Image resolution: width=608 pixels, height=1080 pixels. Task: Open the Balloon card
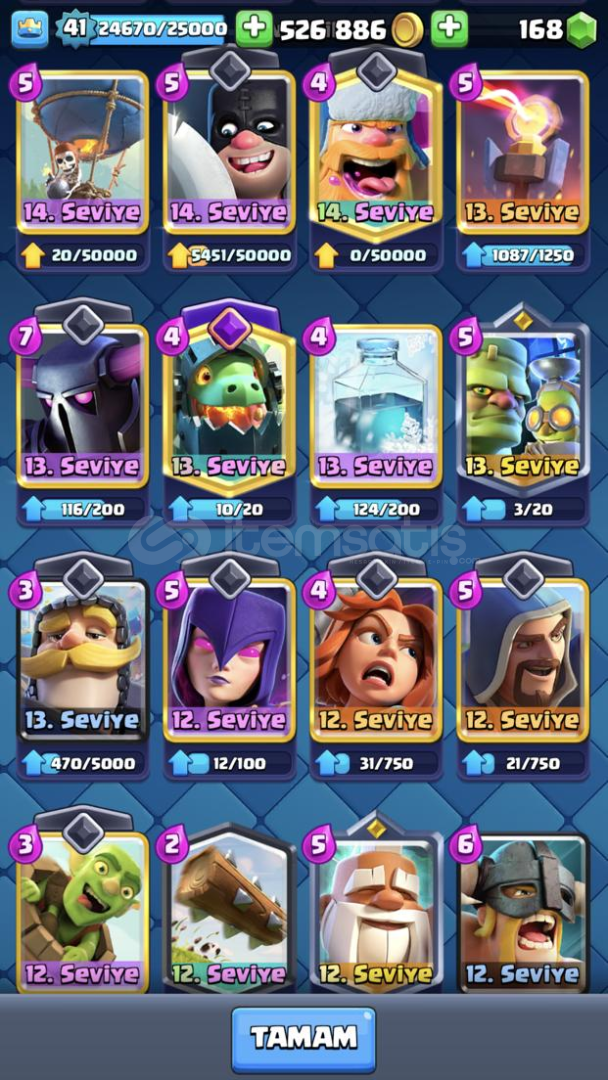pos(83,150)
